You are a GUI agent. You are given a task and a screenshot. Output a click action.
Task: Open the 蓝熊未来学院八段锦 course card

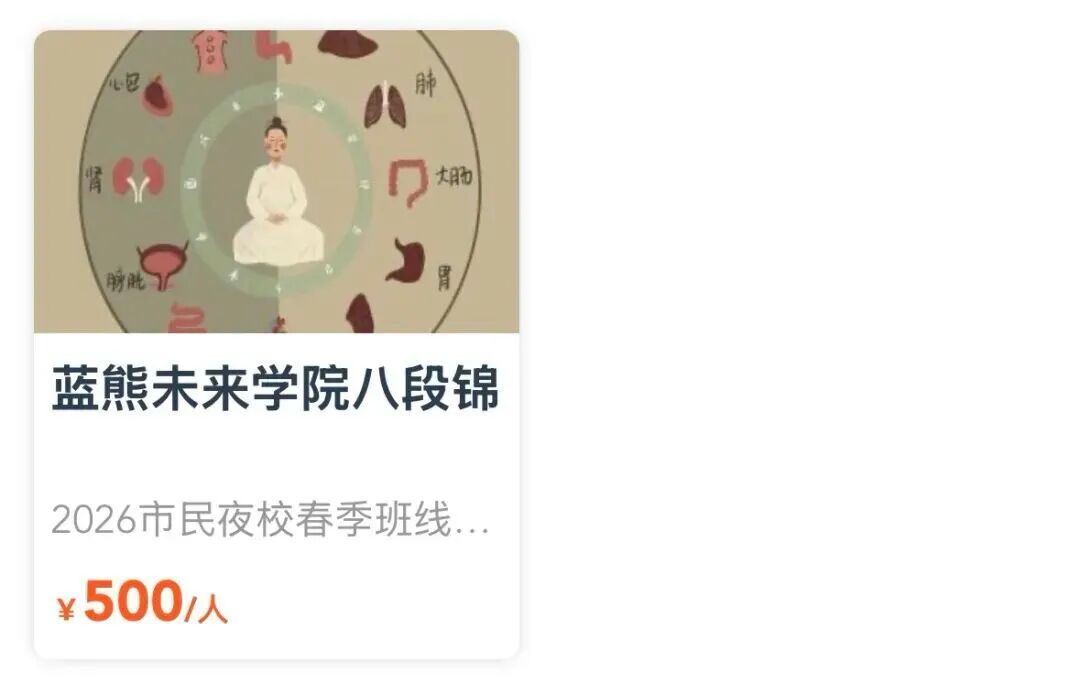point(276,389)
